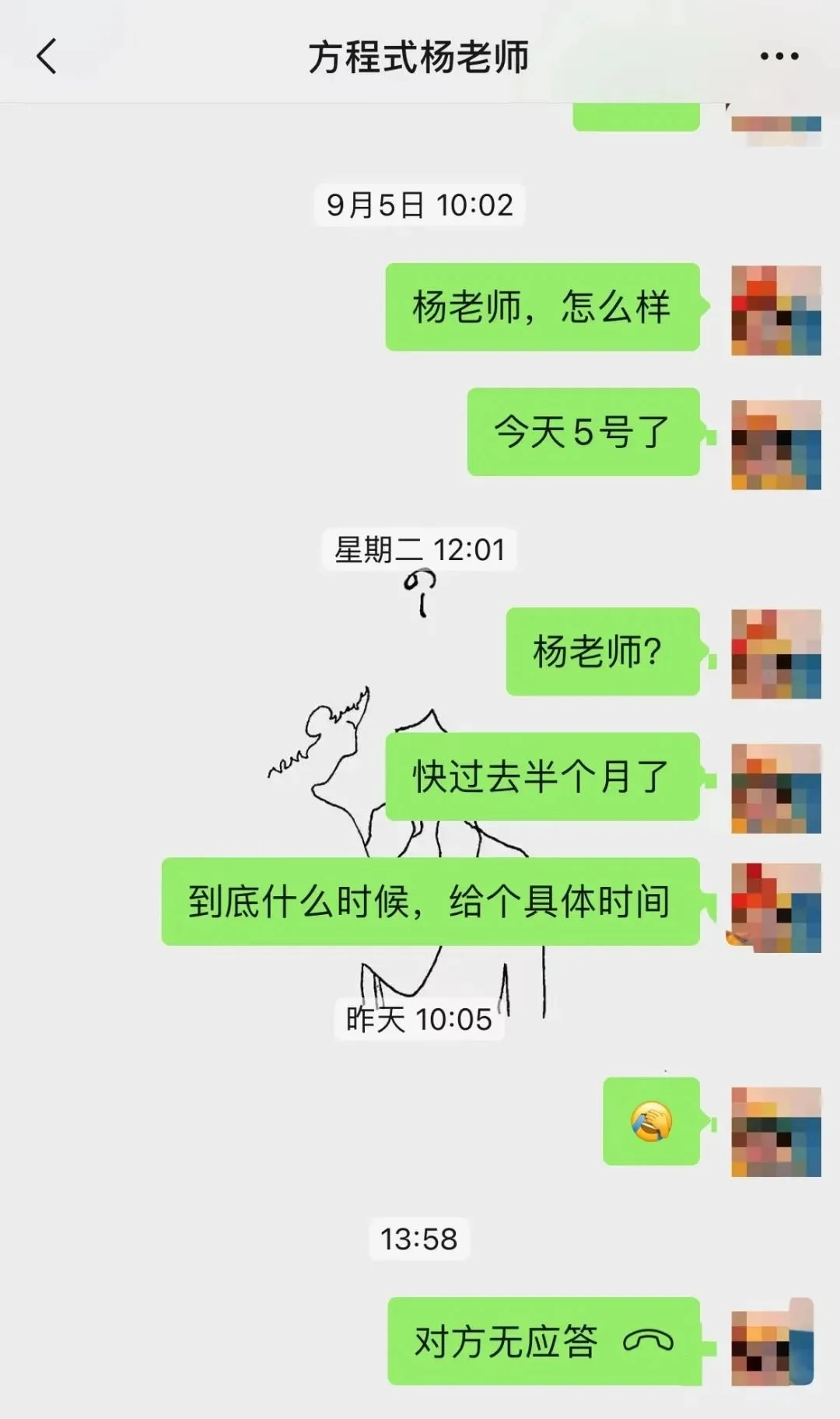The width and height of the screenshot is (840, 1419).
Task: Tap the profile picture next to 今天5号了
Action: coord(775,445)
